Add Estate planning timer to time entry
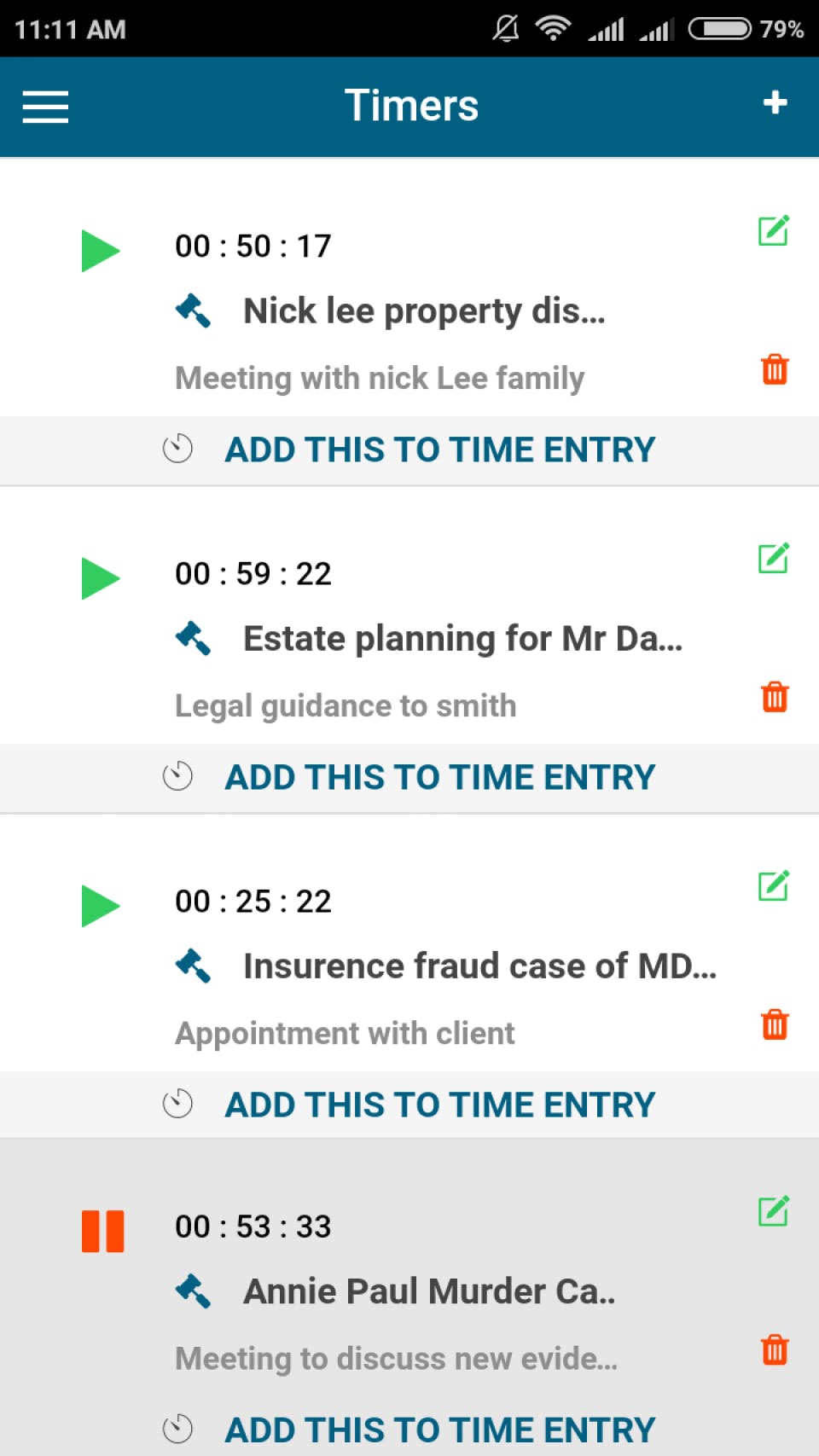This screenshot has height=1456, width=819. tap(439, 777)
